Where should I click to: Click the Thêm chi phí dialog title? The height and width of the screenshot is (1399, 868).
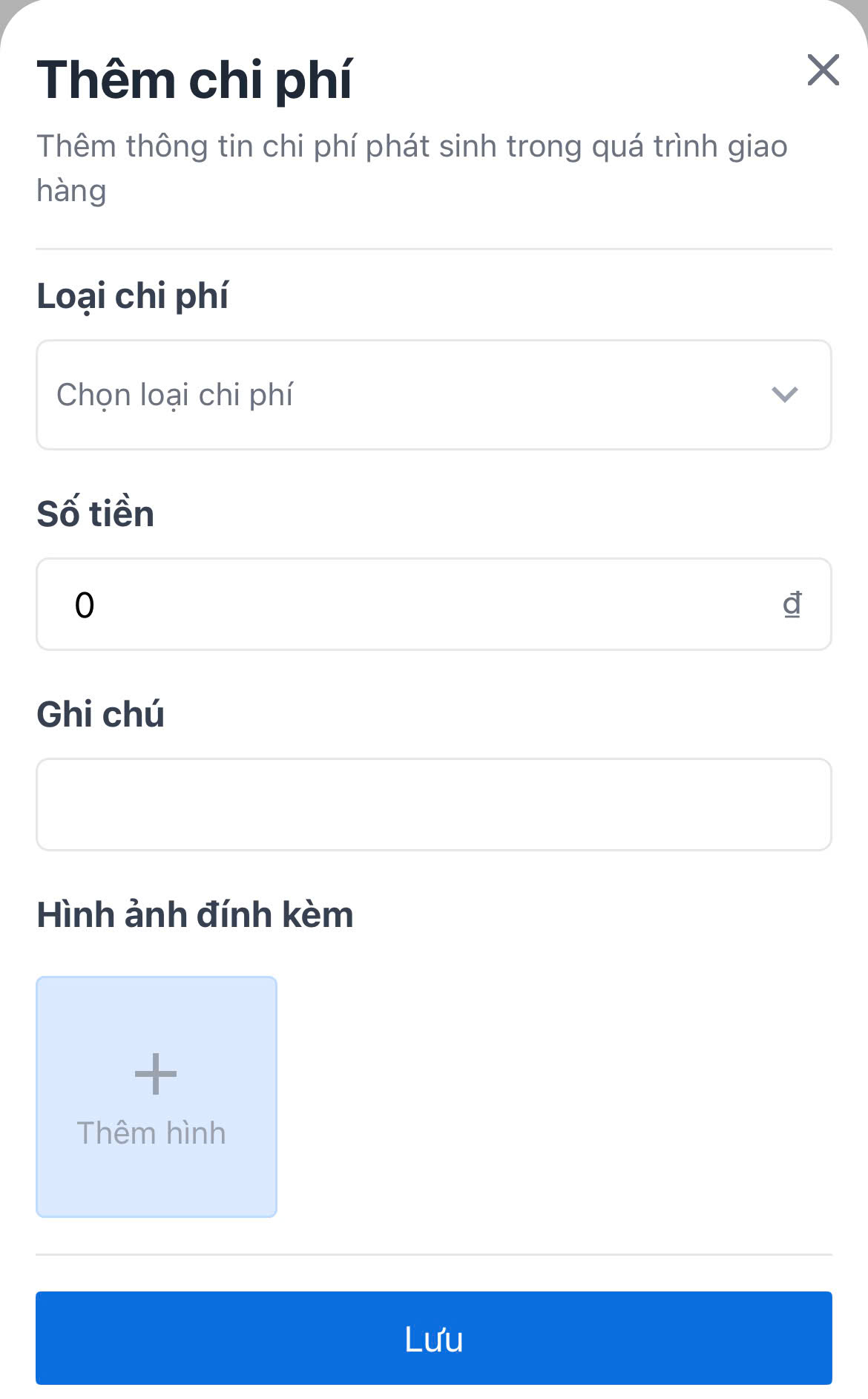(197, 76)
